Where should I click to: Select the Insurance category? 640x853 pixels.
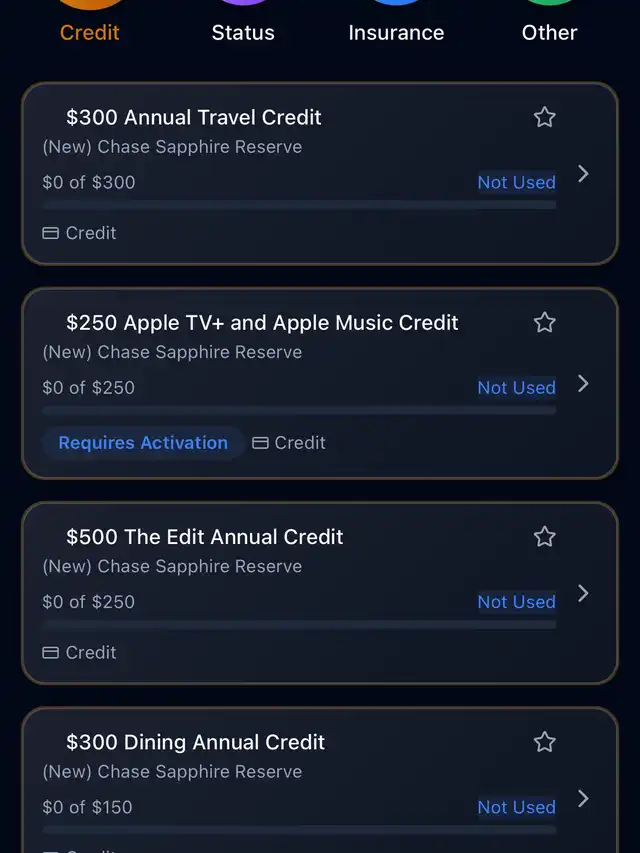[396, 32]
